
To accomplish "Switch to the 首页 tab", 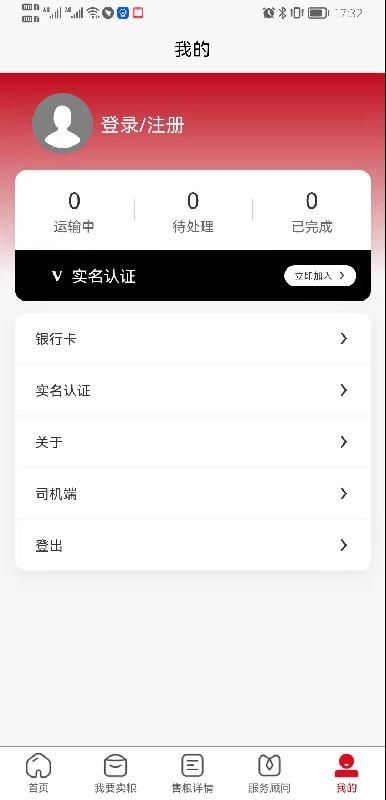I will (38, 773).
